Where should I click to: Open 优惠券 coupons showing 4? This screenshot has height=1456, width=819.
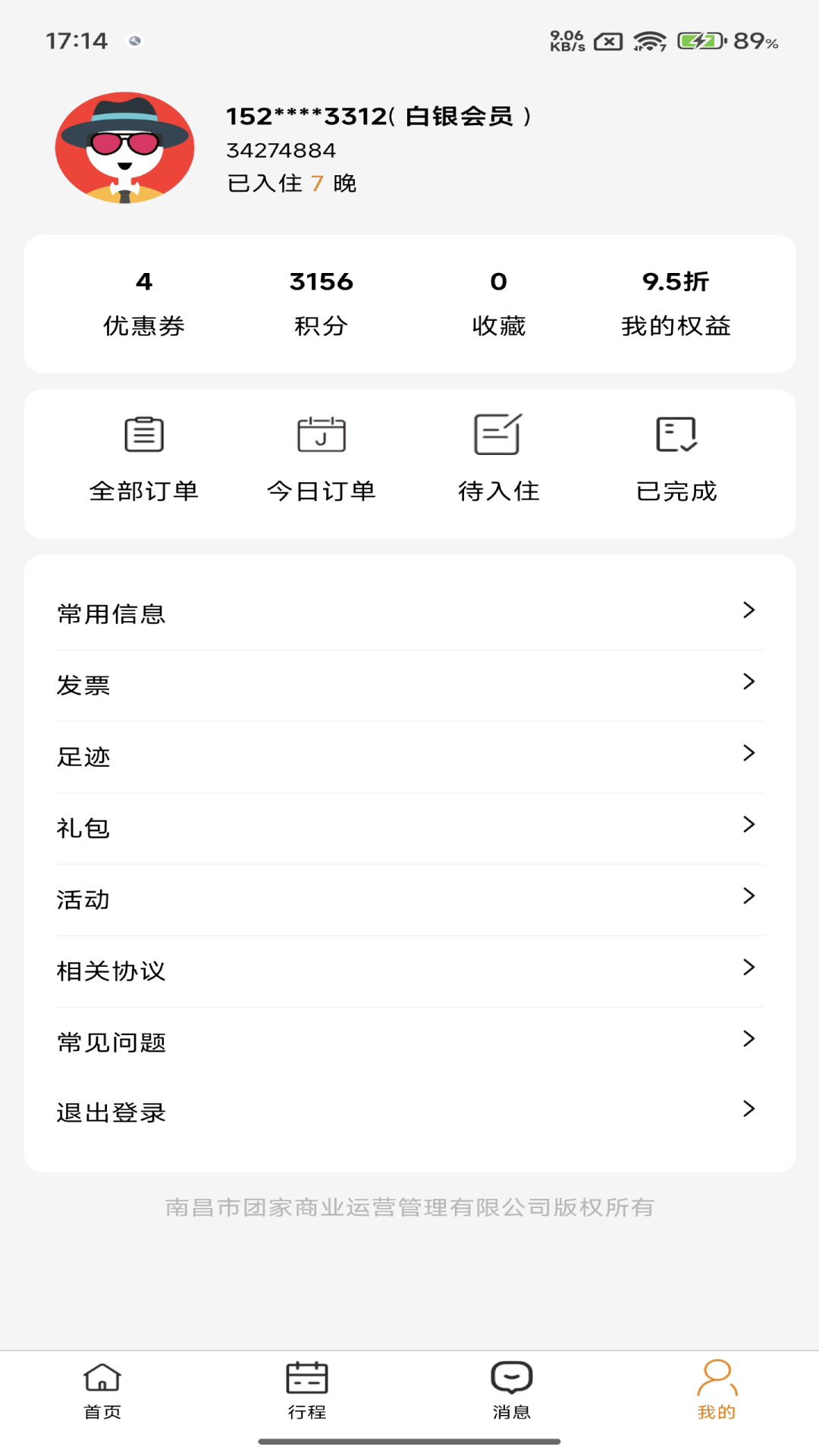[x=144, y=303]
